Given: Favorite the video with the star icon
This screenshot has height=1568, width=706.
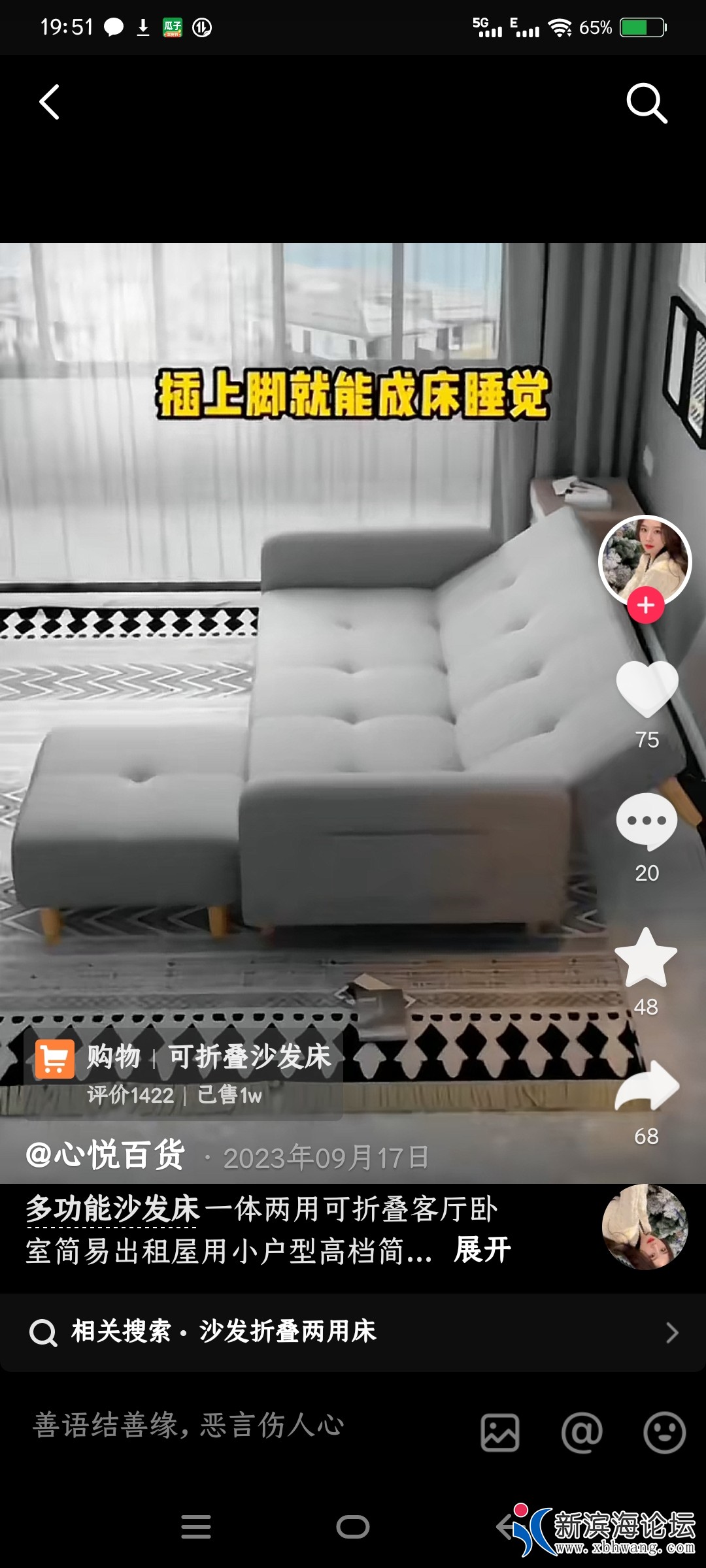Looking at the screenshot, I should [x=647, y=958].
